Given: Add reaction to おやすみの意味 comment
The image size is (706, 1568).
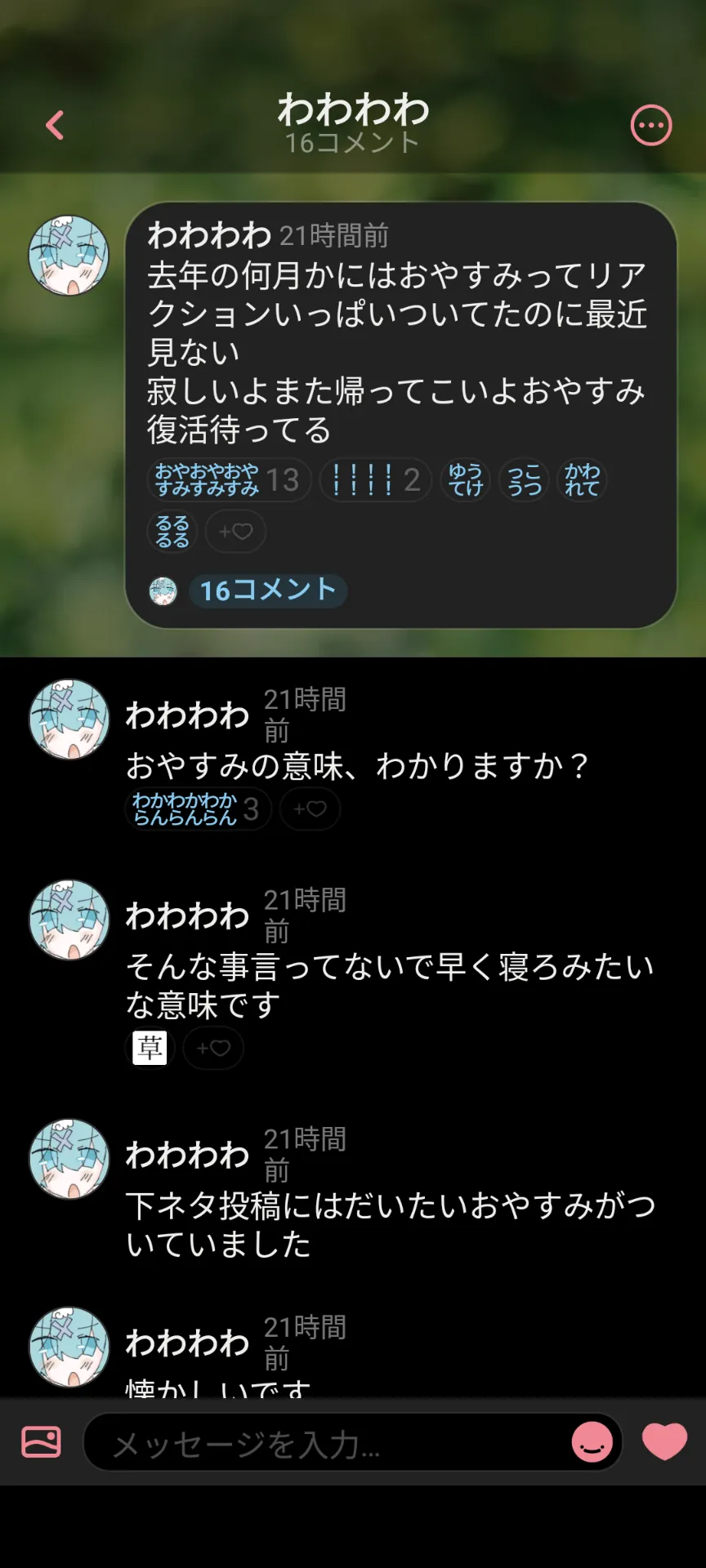Looking at the screenshot, I should click(x=310, y=809).
